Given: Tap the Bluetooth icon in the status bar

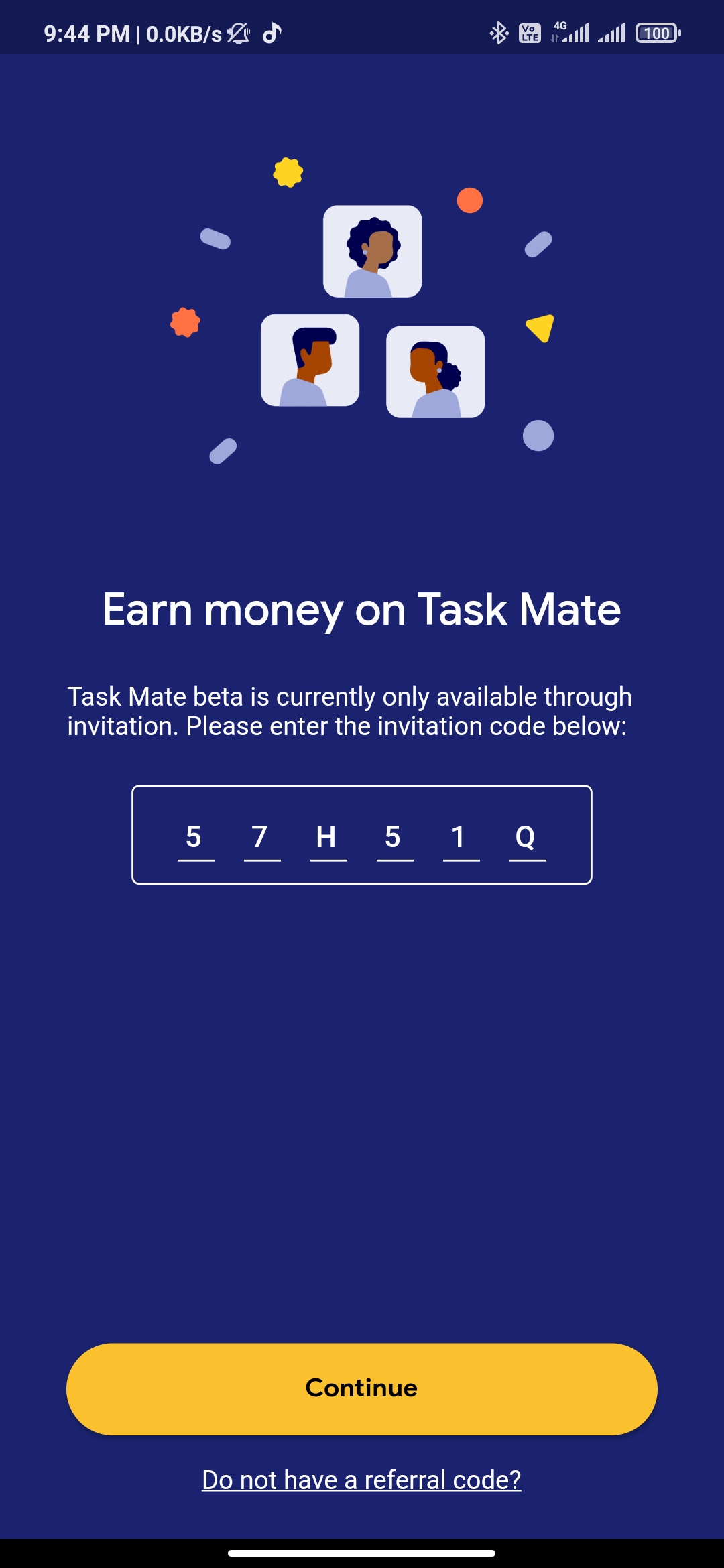Looking at the screenshot, I should pyautogui.click(x=499, y=31).
